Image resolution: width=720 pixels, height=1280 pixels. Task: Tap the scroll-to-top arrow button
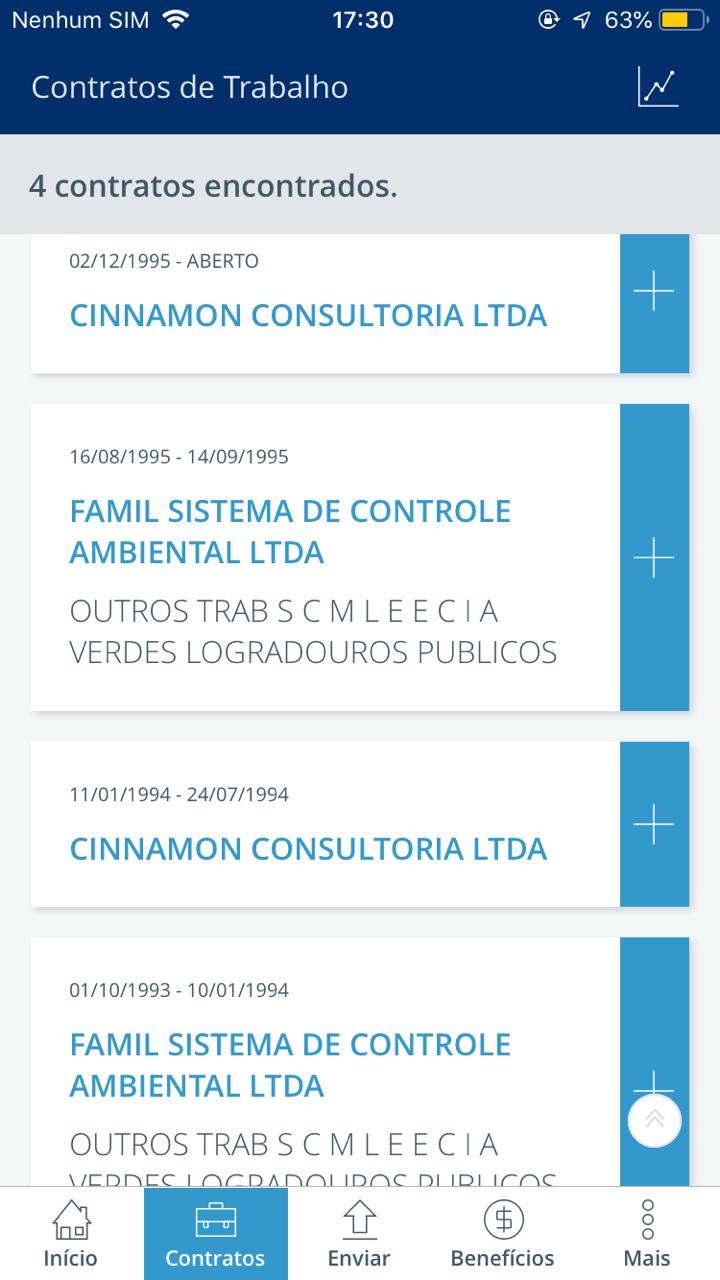pos(655,1120)
